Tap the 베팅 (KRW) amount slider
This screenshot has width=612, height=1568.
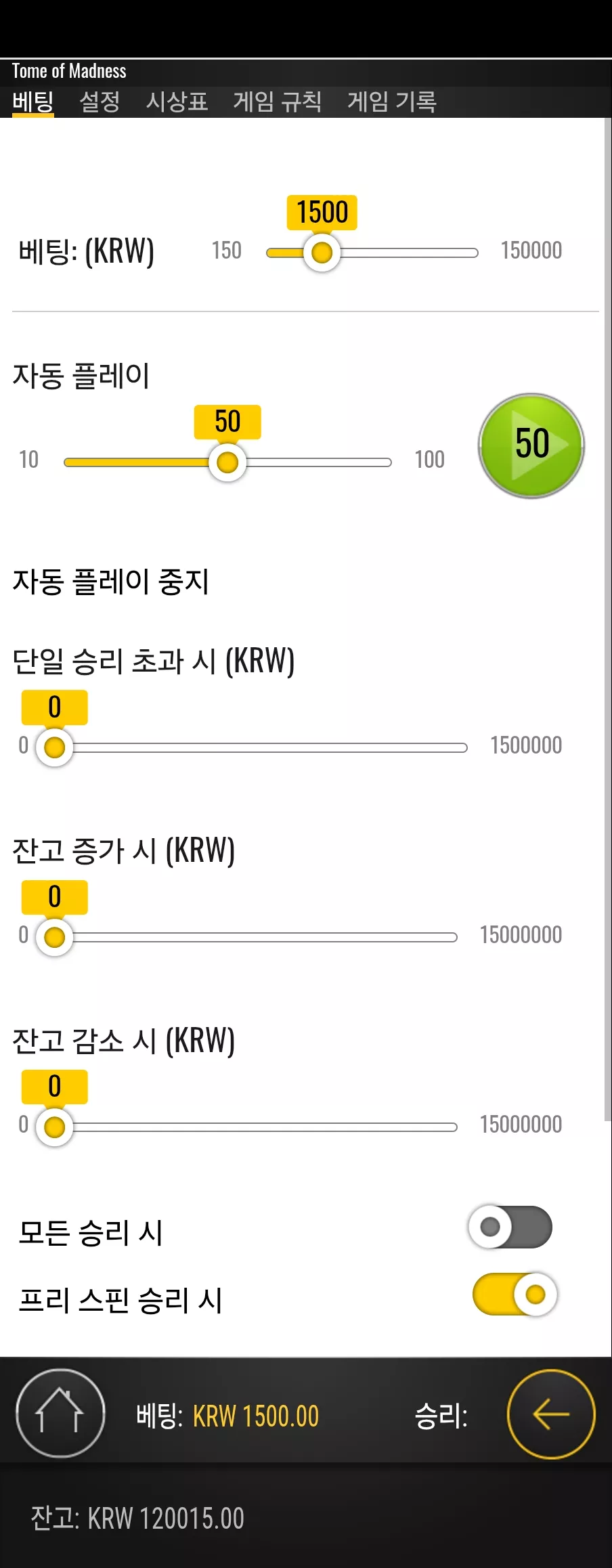[x=372, y=253]
